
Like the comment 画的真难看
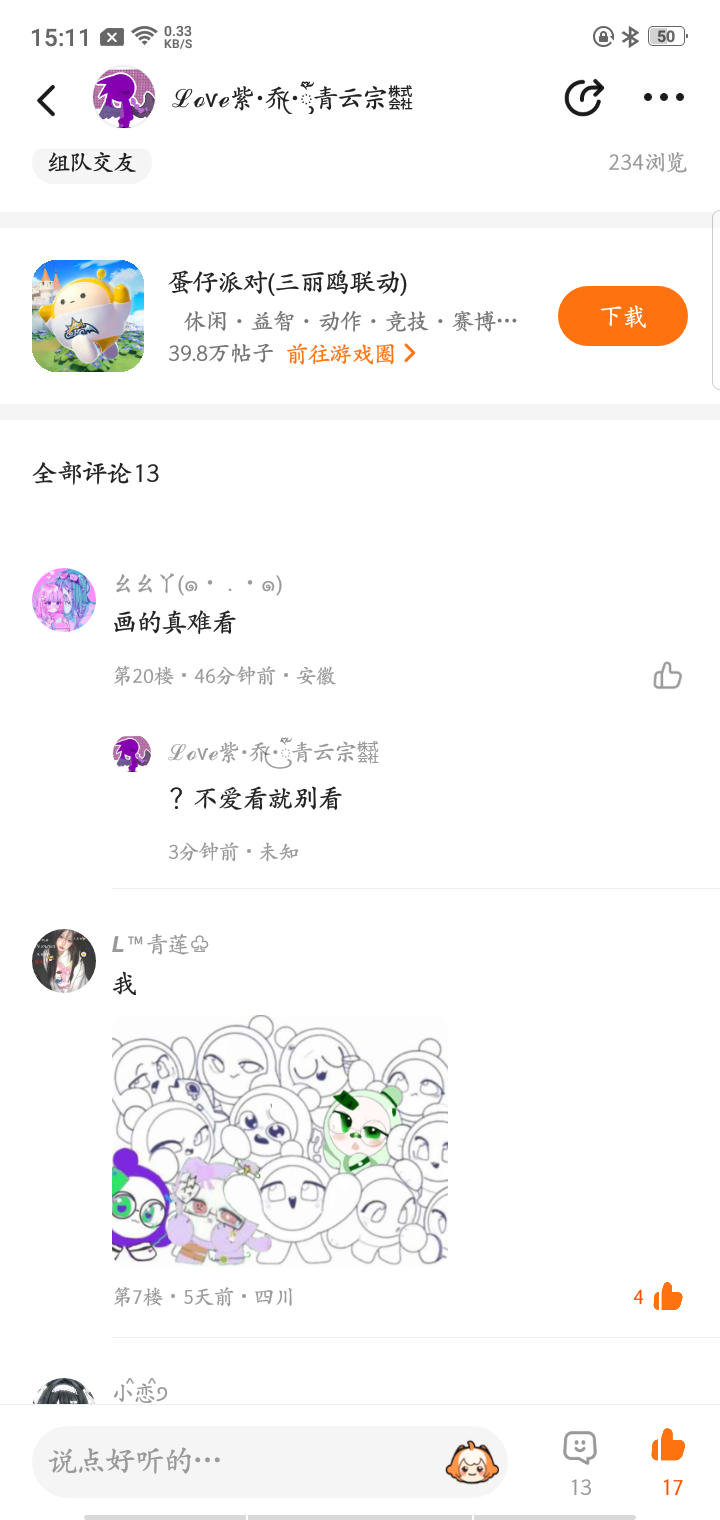[x=667, y=676]
